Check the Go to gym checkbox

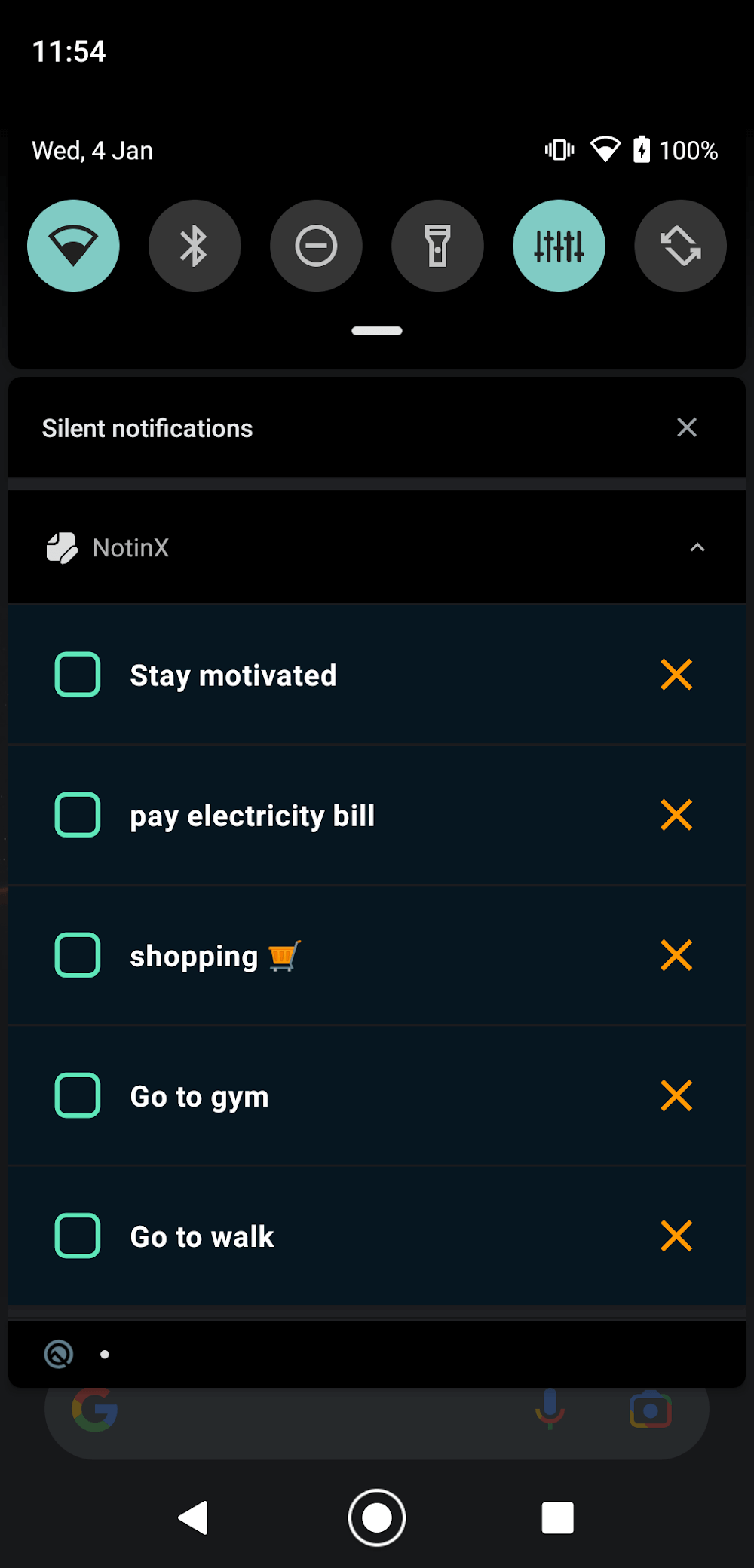pos(78,1095)
